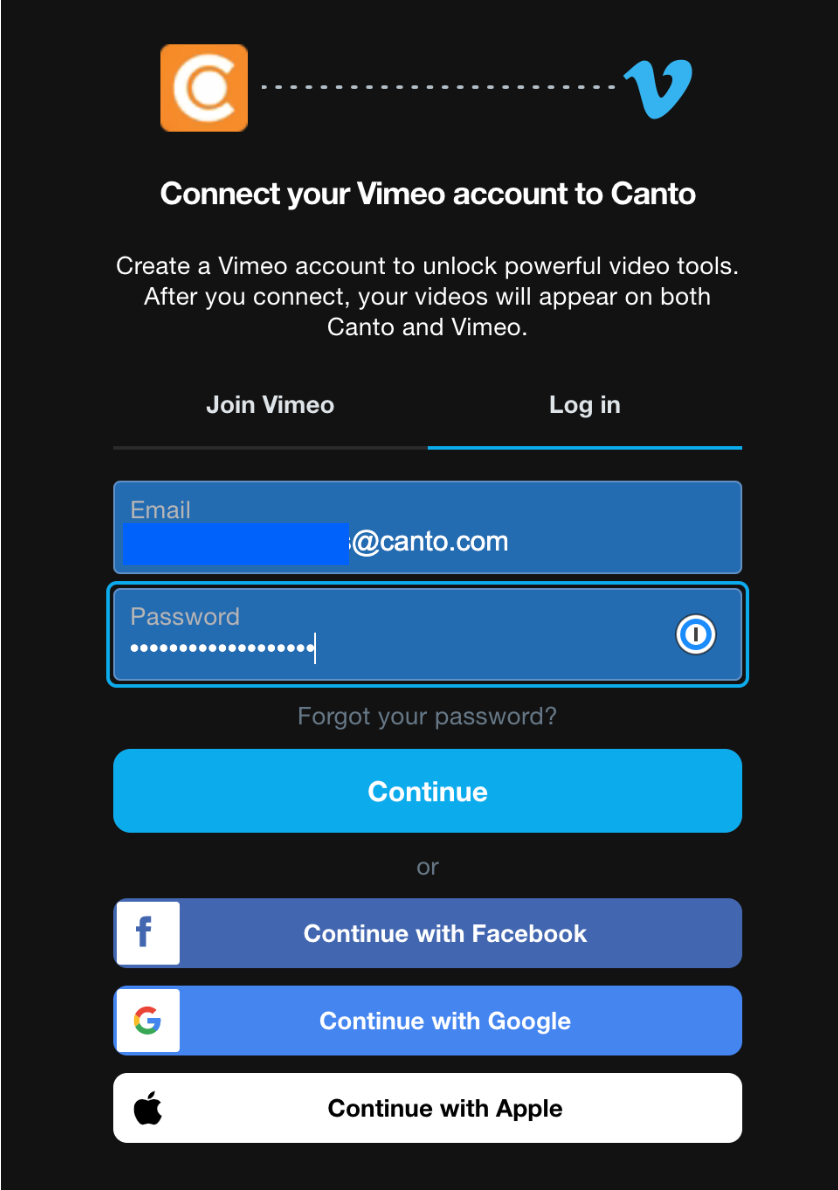The image size is (838, 1190).
Task: Select the Log in tab
Action: (584, 405)
